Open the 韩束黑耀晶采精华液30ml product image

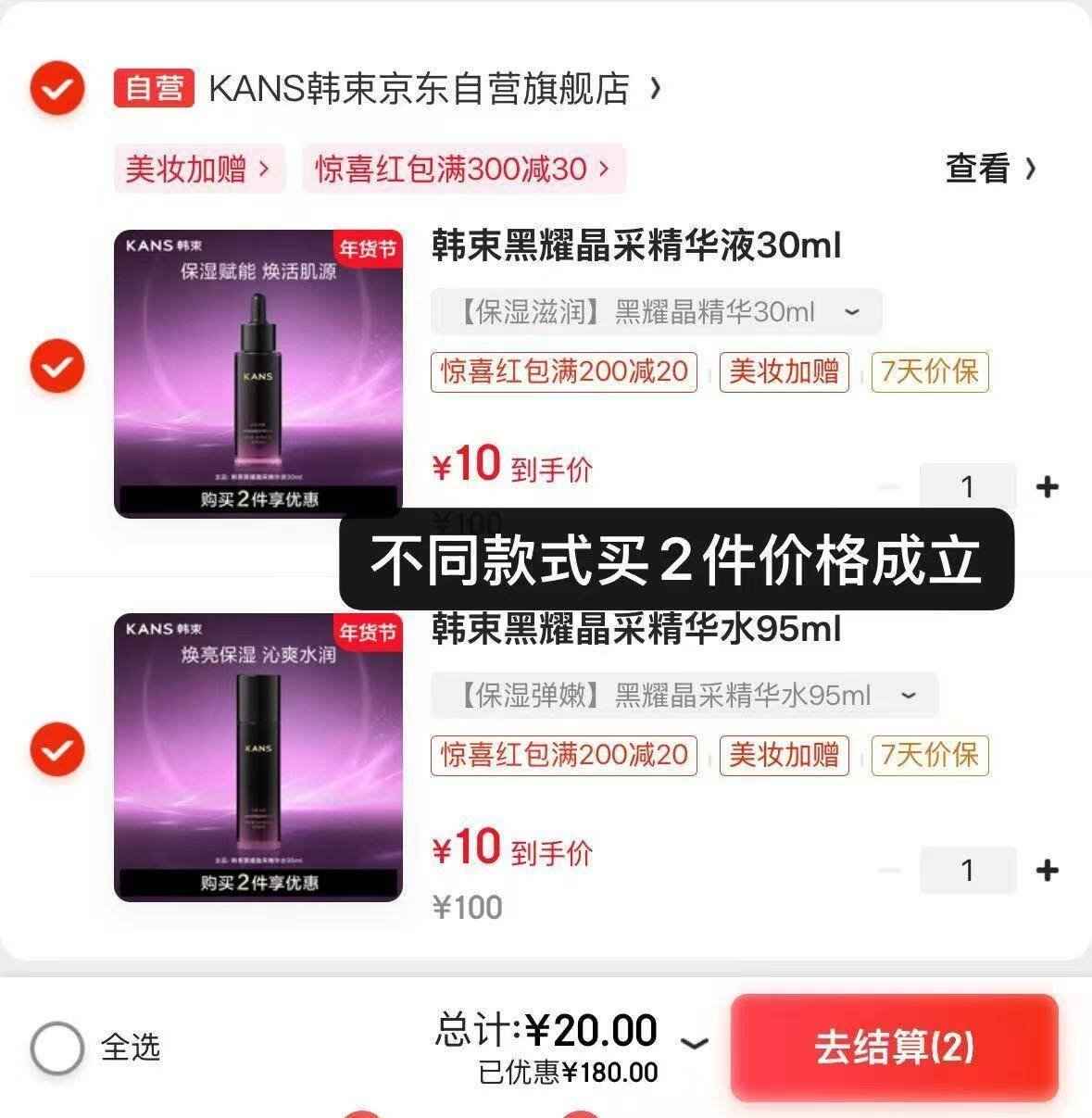coord(258,373)
